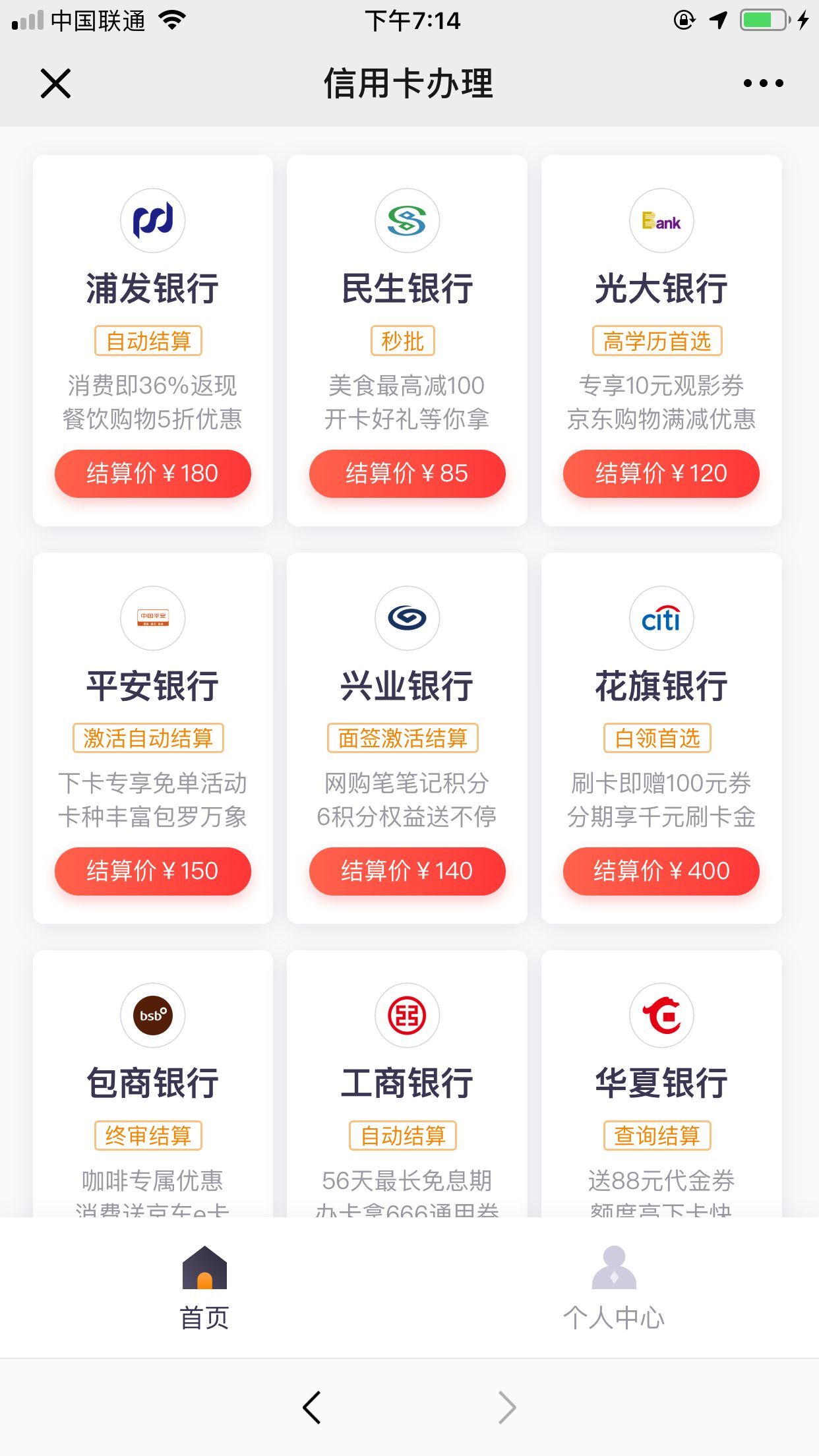Viewport: 819px width, 1456px height.
Task: Open the three-dot more options menu
Action: point(763,83)
